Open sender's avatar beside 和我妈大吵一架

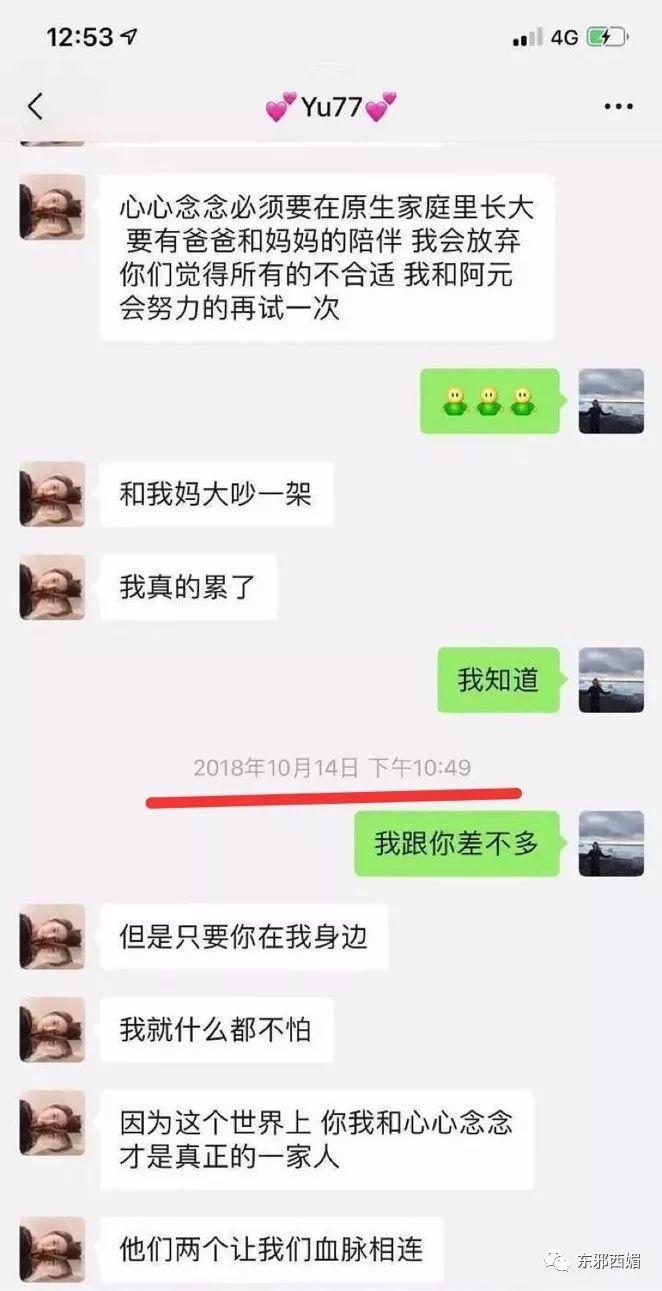click(52, 494)
